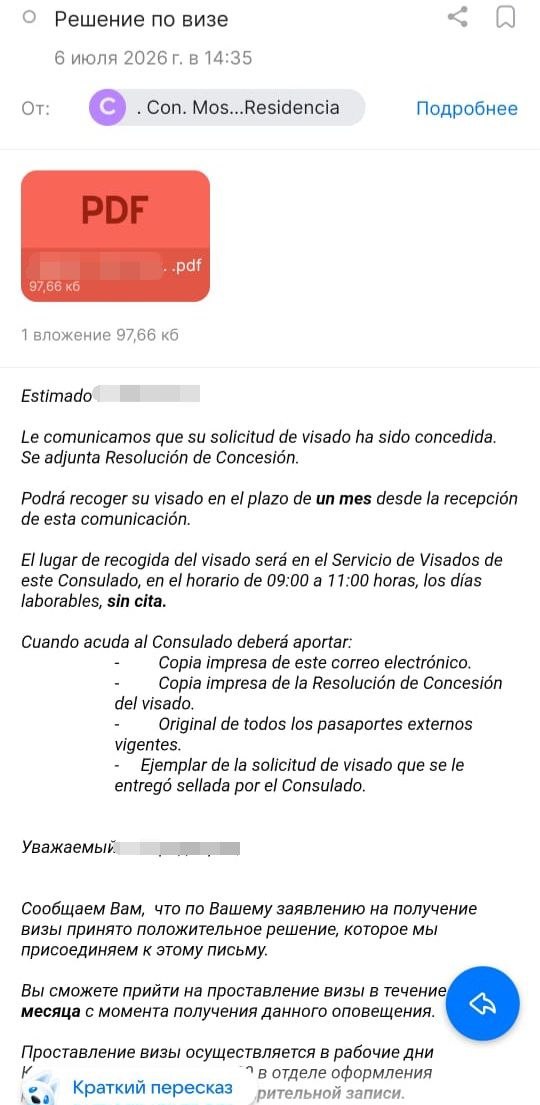The height and width of the screenshot is (1105, 540).
Task: Open the attached PDF file
Action: [116, 235]
